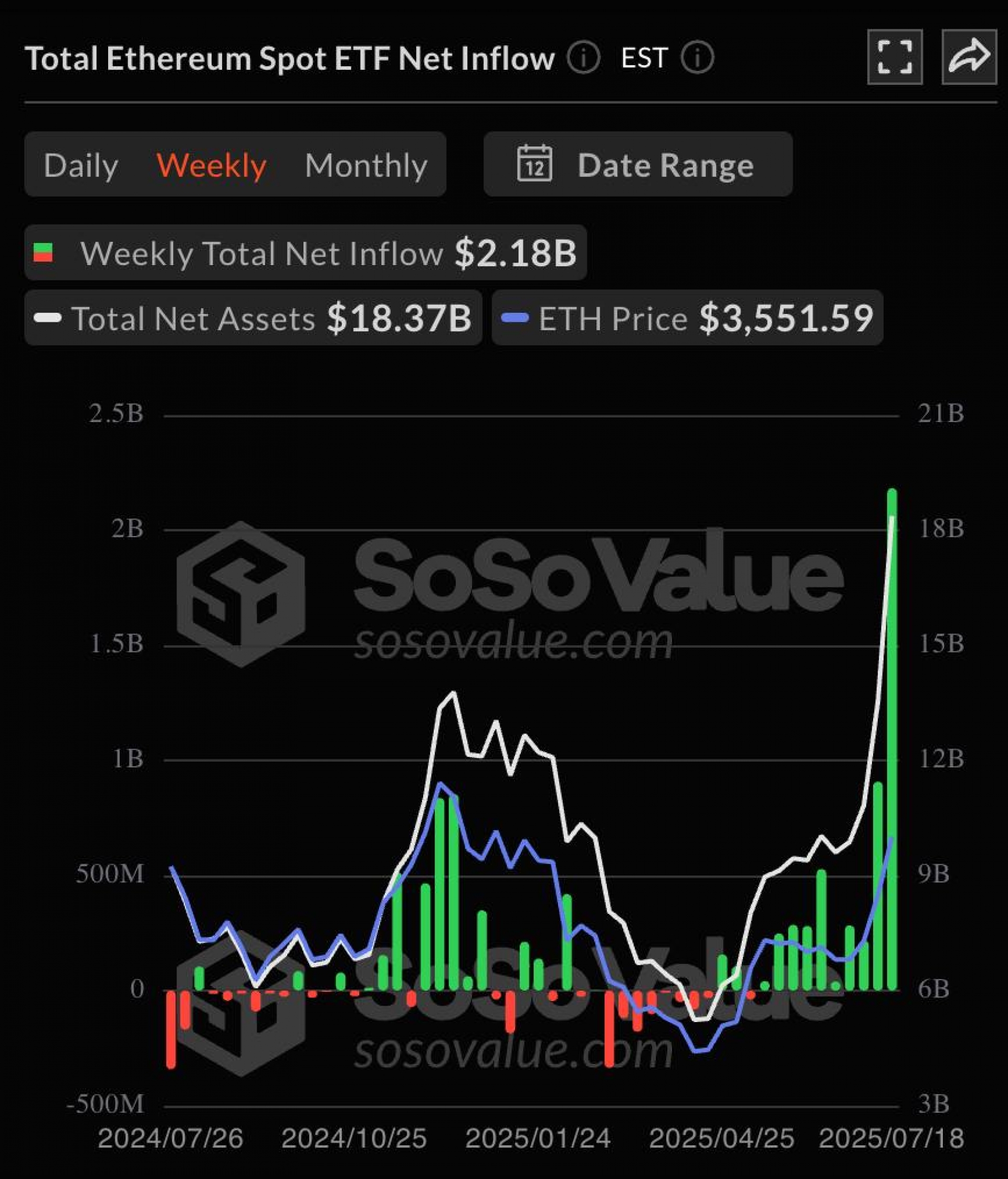The image size is (1008, 1179).
Task: Select the Weekly view
Action: tap(211, 165)
